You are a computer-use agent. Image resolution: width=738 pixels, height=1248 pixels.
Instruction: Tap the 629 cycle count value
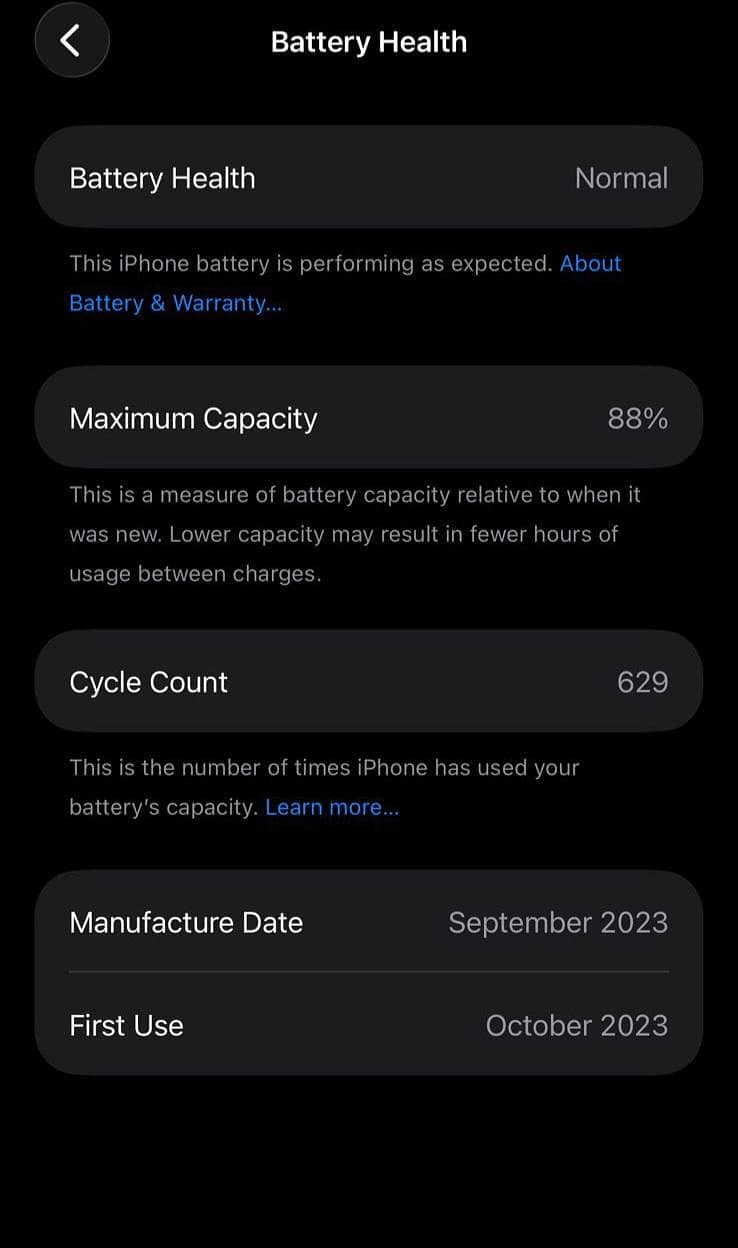(x=644, y=681)
